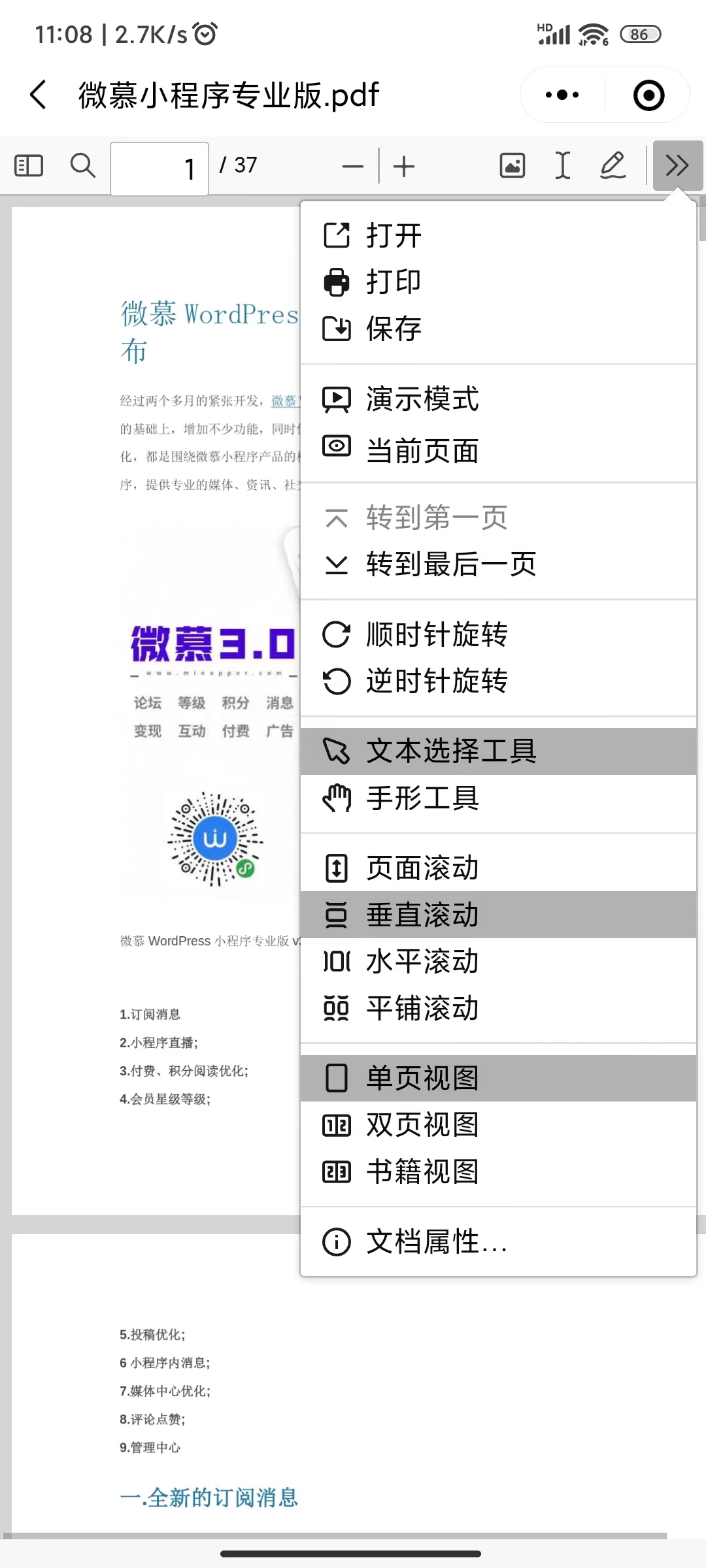Open 演示模式 presentation mode
Screen dimensions: 706x1568
click(422, 400)
